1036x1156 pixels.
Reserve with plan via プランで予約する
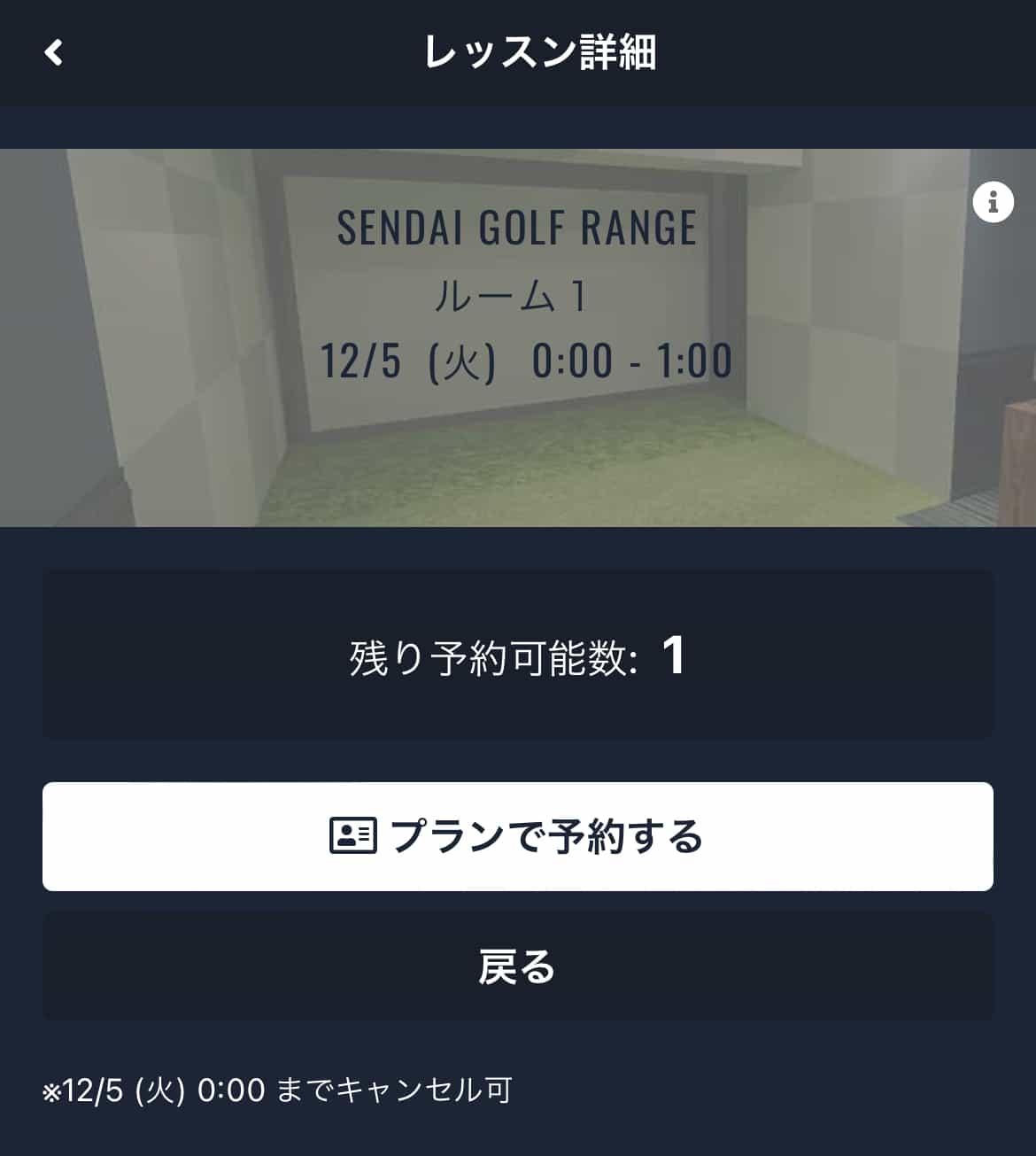coord(518,836)
